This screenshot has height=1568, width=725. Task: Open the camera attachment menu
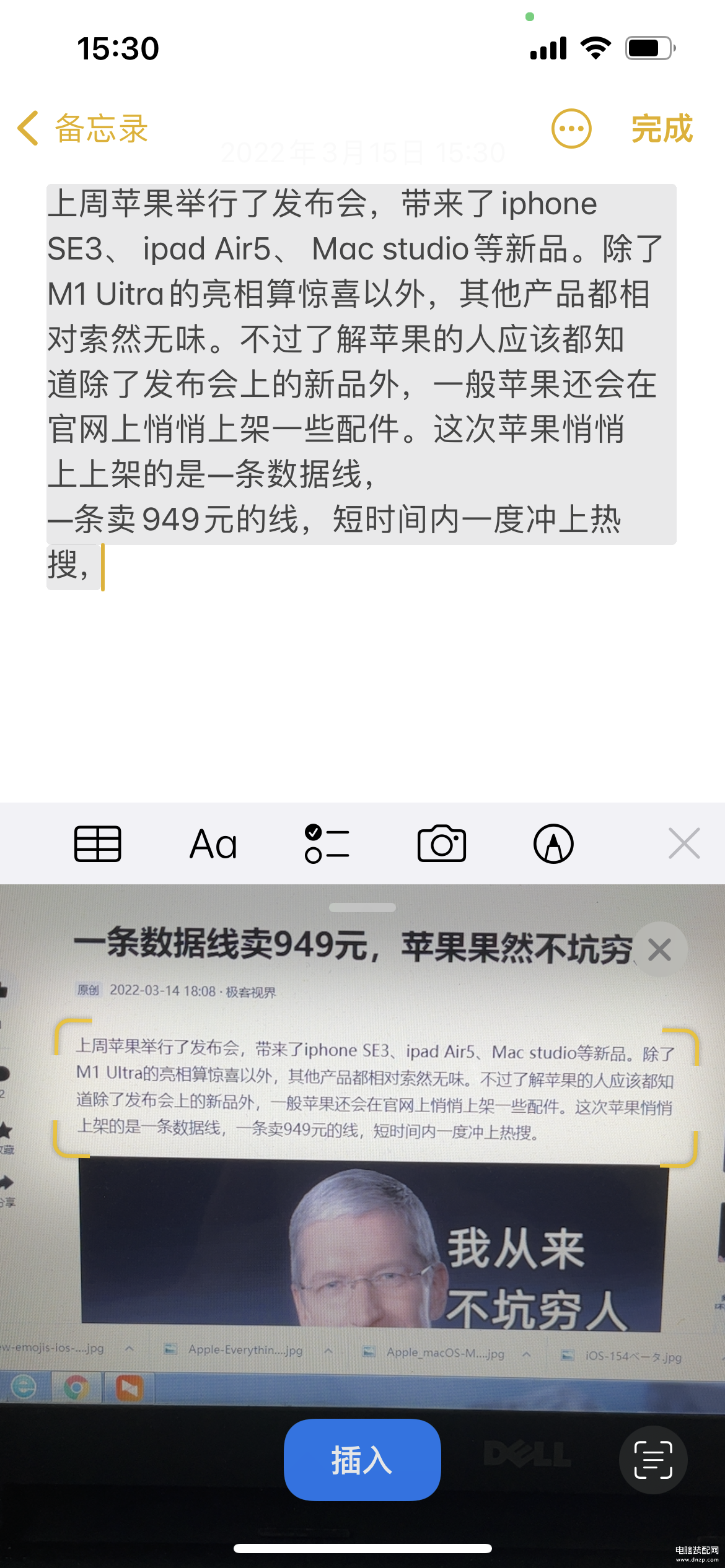pyautogui.click(x=442, y=843)
